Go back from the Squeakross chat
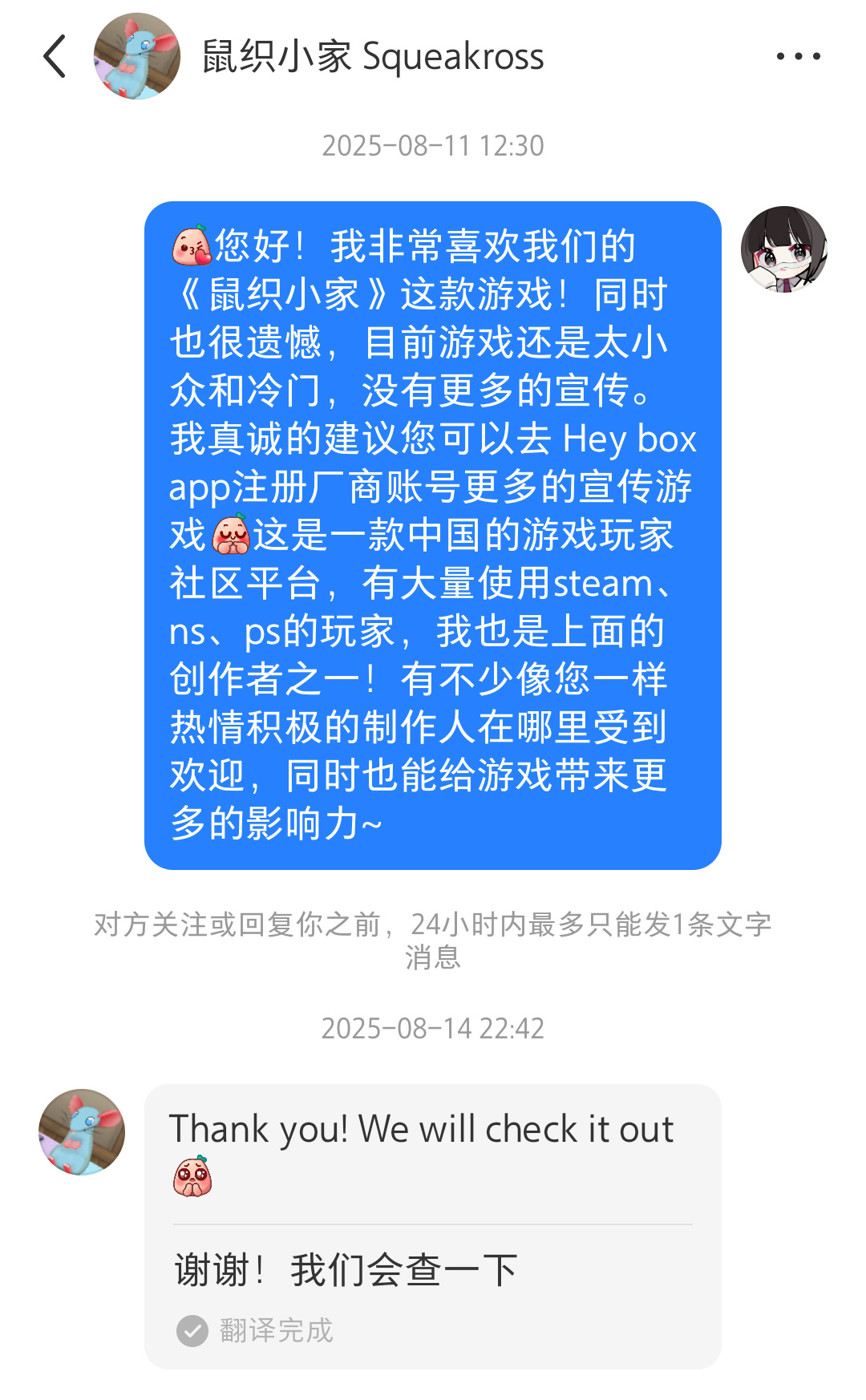866x1400 pixels. click(x=55, y=56)
